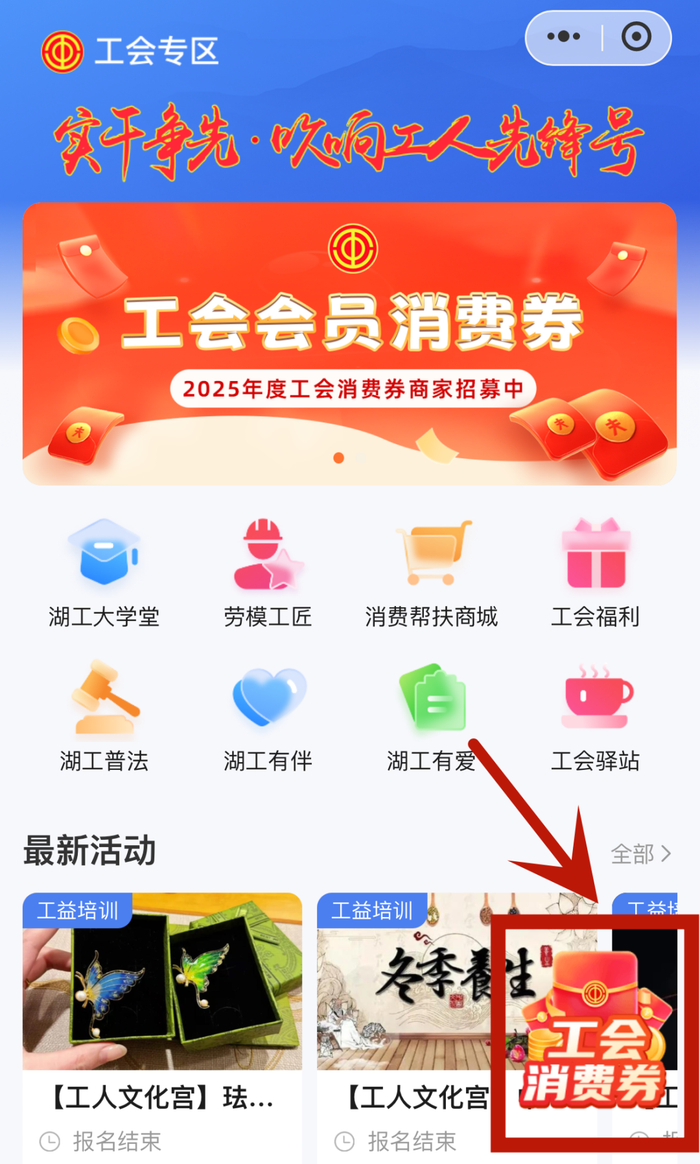Open 劳模工匠 section
Viewport: 700px width, 1164px height.
268,574
